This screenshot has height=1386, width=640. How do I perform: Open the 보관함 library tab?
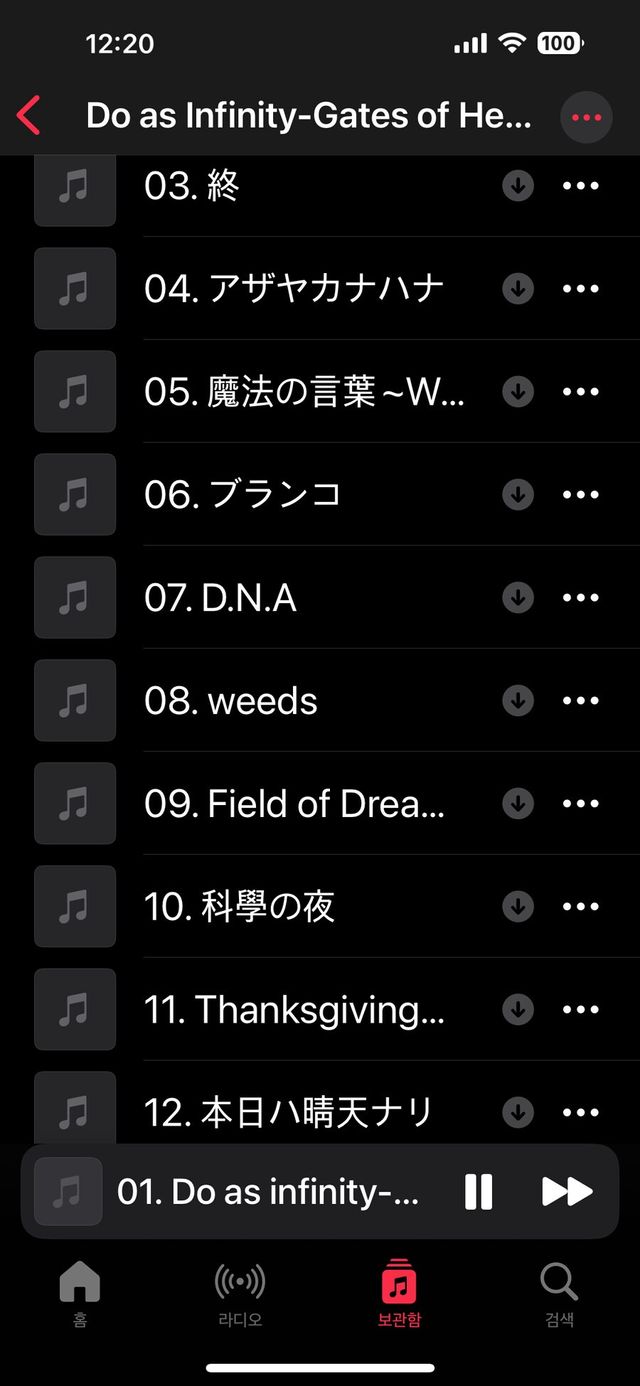coord(399,1294)
